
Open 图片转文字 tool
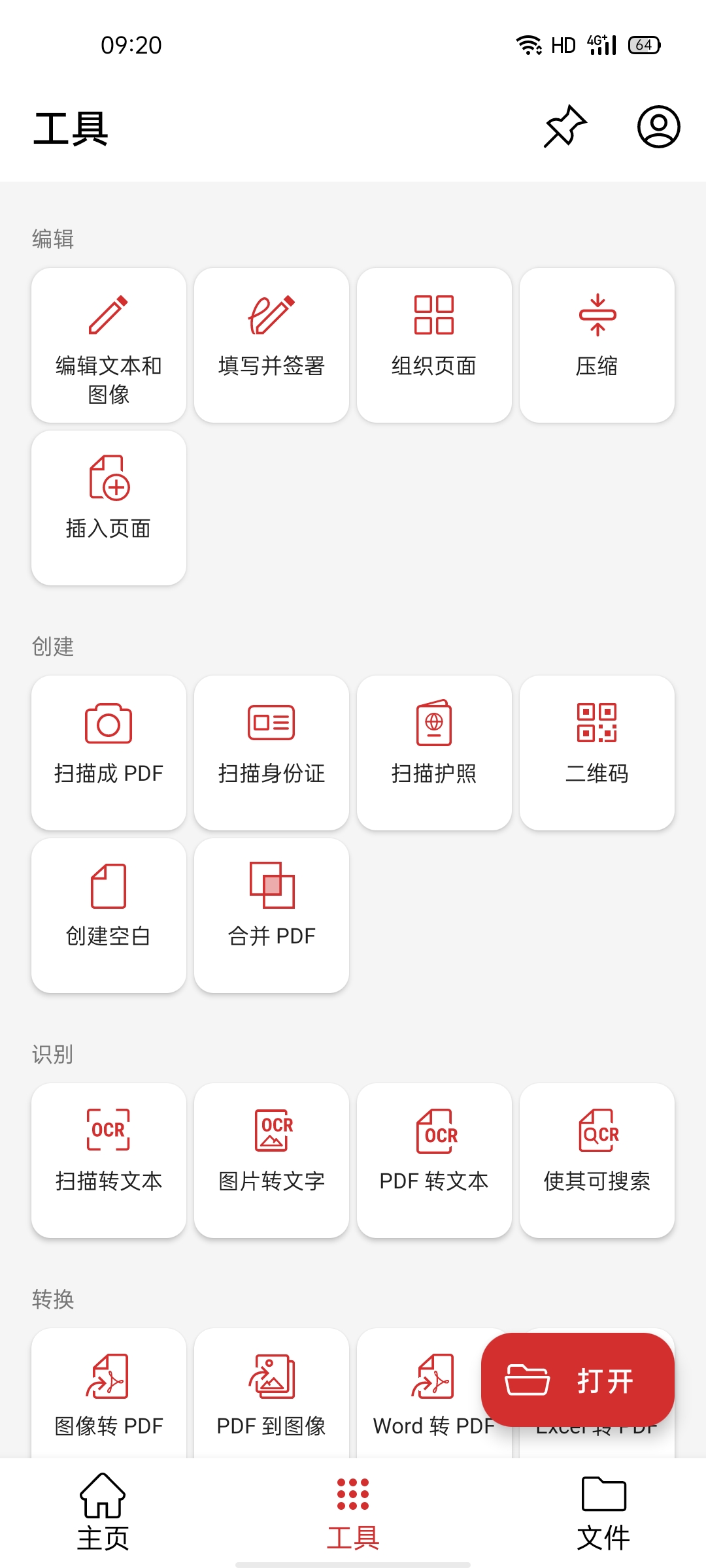(271, 1160)
